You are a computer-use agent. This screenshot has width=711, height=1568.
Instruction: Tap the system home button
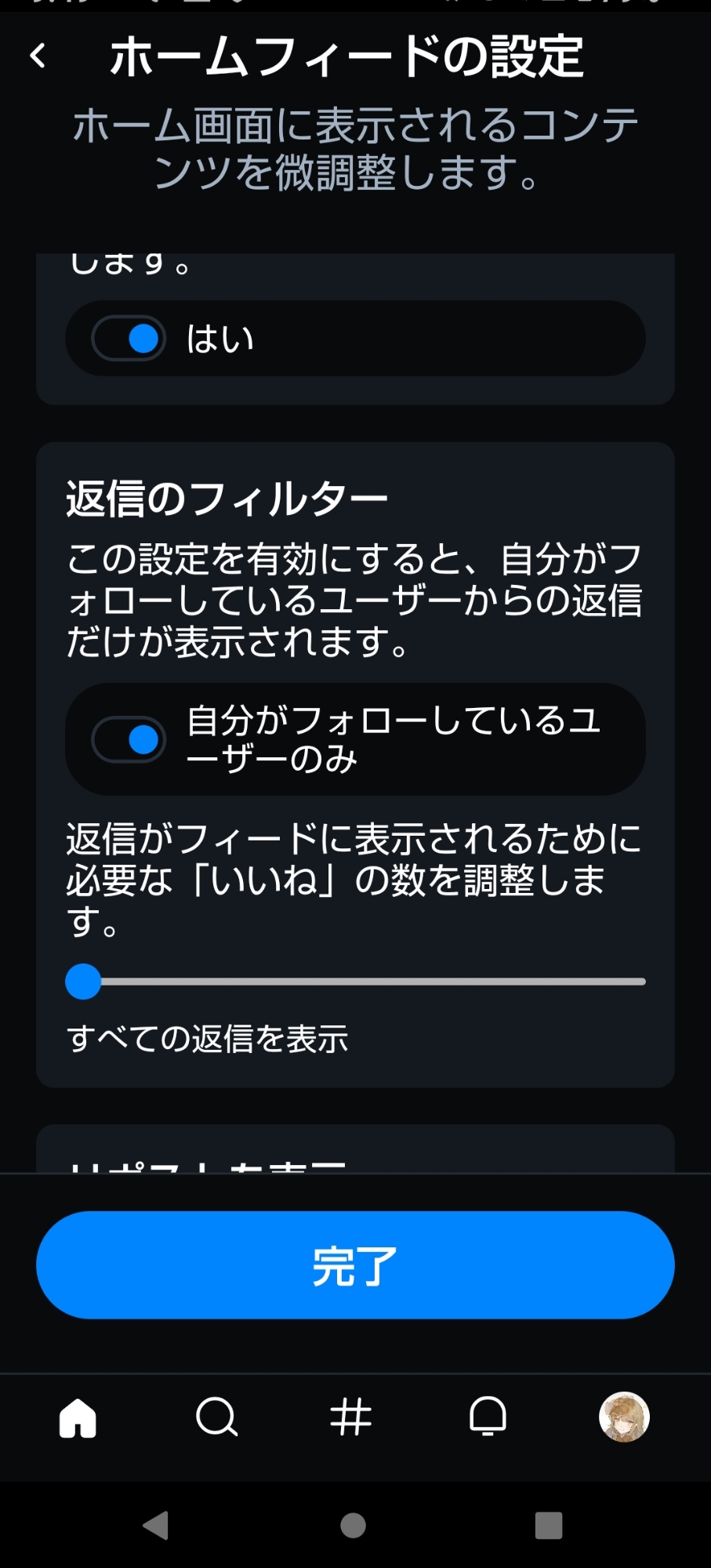pyautogui.click(x=353, y=1525)
